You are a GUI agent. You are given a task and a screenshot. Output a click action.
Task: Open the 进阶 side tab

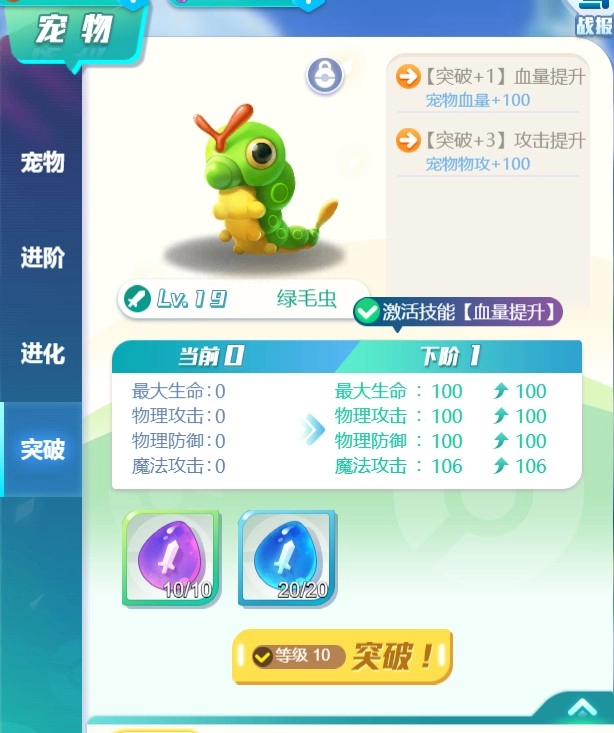42,258
